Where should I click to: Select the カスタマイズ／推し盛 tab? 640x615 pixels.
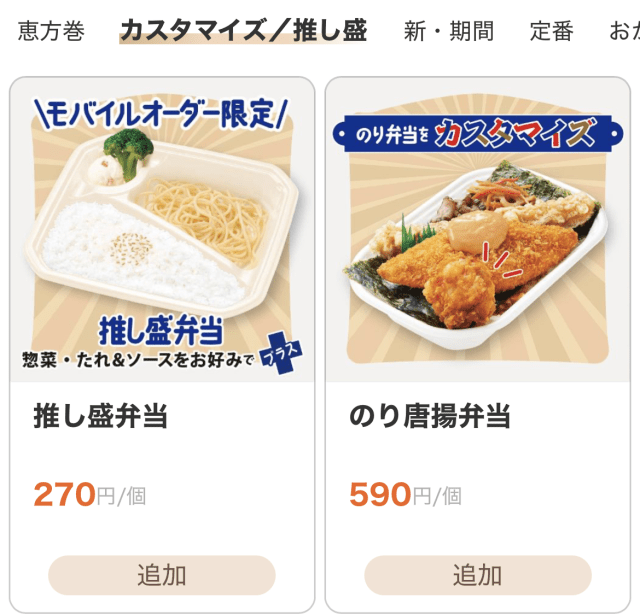coord(243,31)
